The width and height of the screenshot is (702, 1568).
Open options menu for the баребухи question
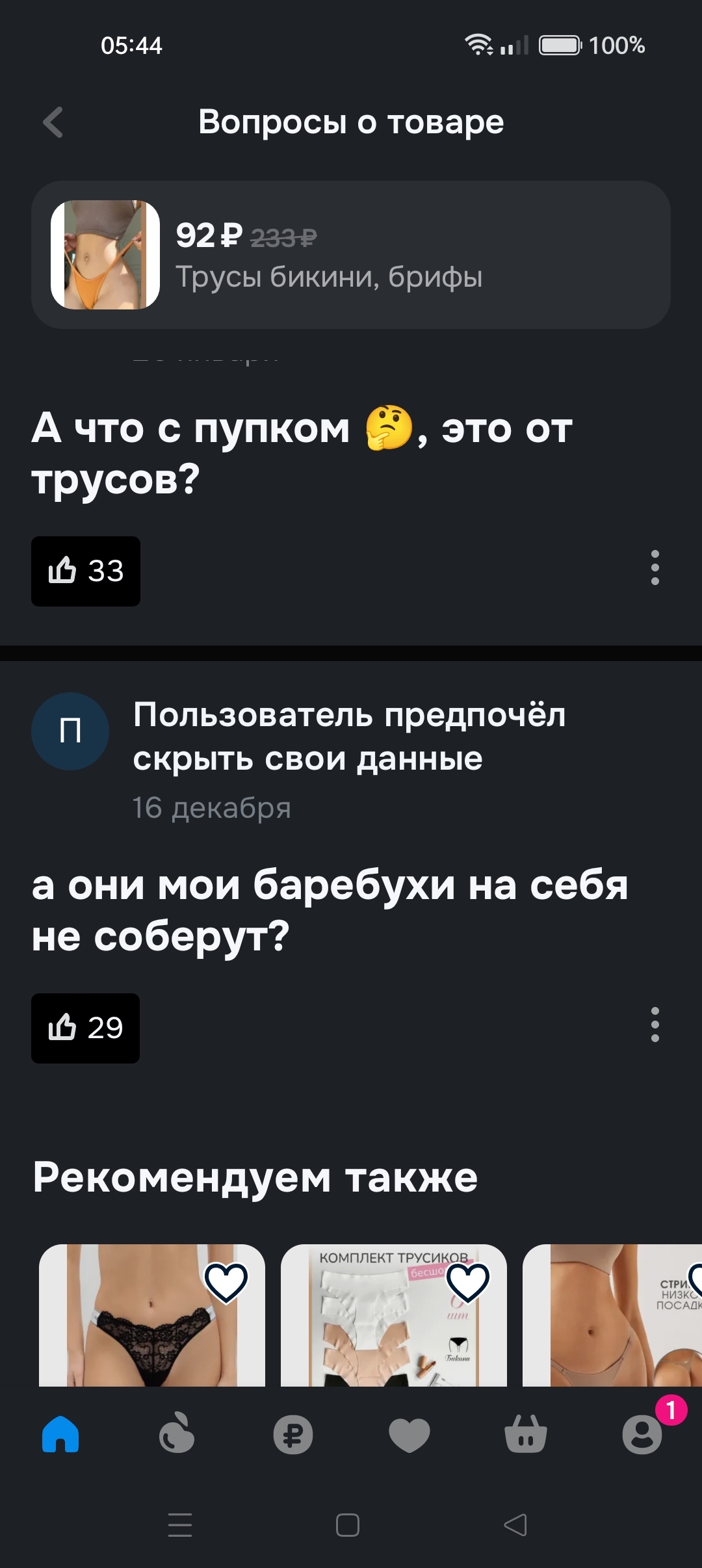tap(655, 1025)
